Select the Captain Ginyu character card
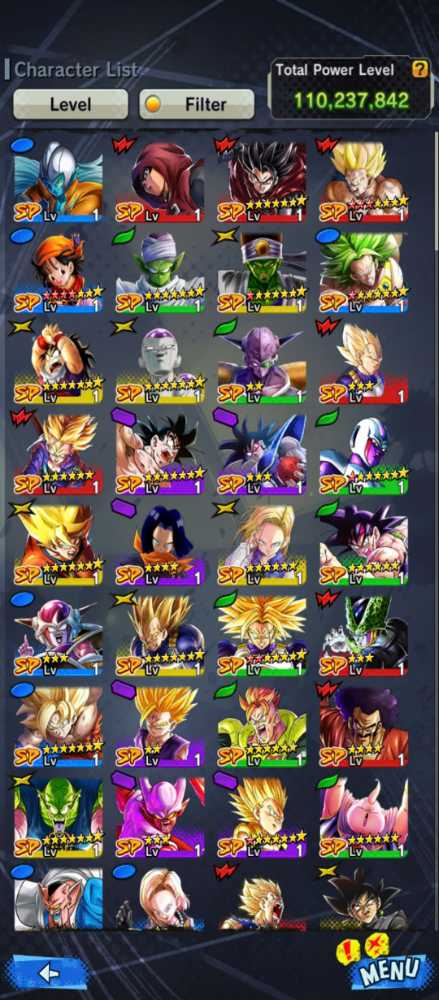The height and width of the screenshot is (1000, 439). point(262,362)
